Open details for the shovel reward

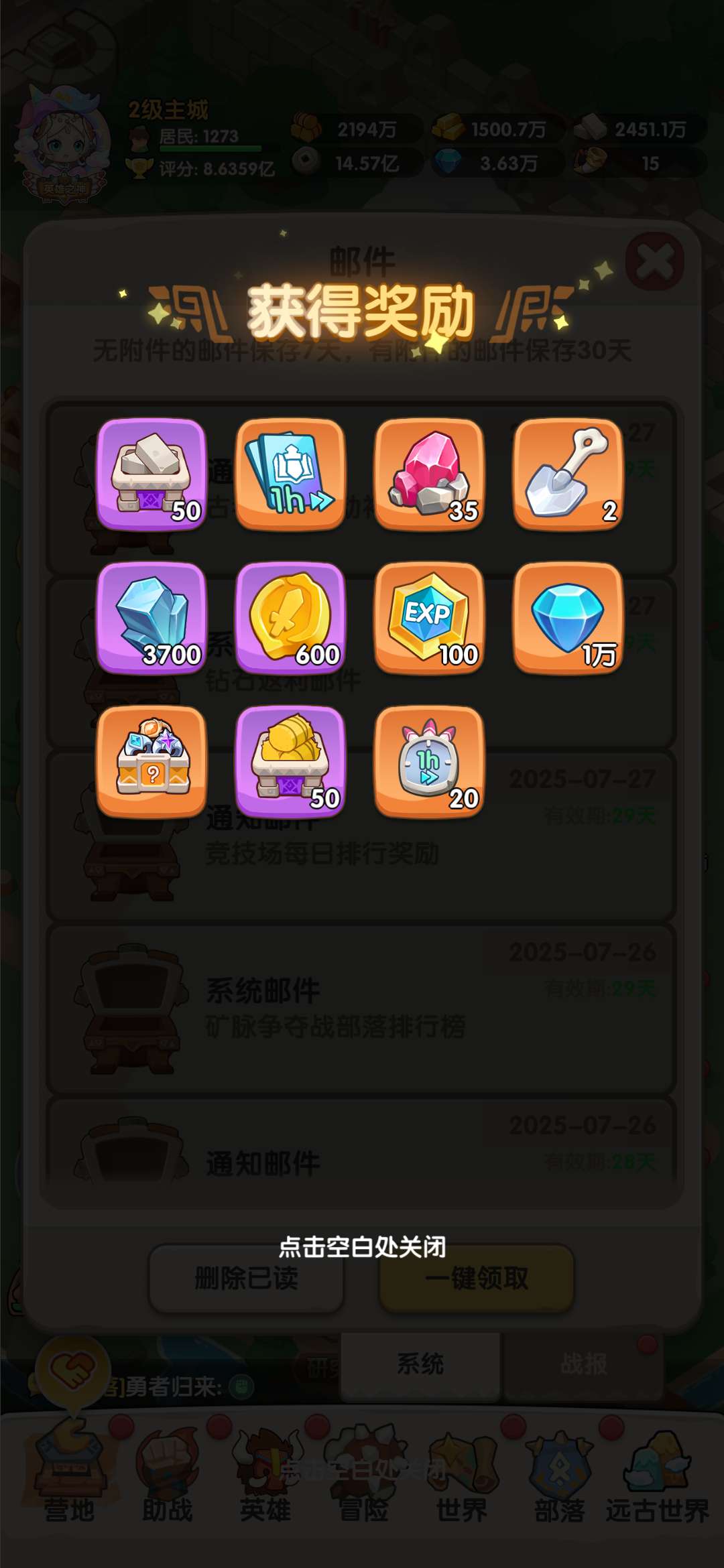coord(568,474)
